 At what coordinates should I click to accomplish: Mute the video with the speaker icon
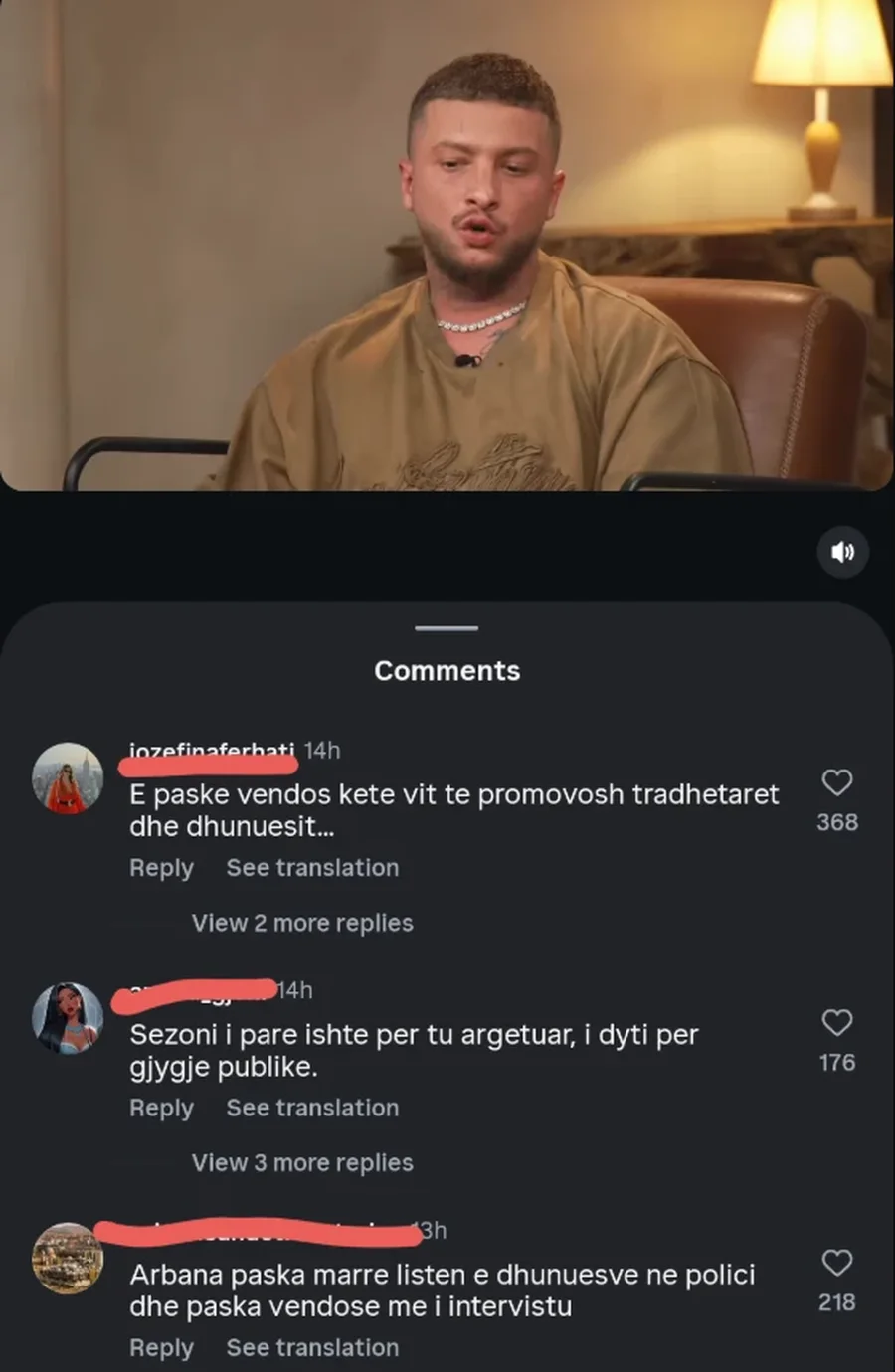(842, 552)
